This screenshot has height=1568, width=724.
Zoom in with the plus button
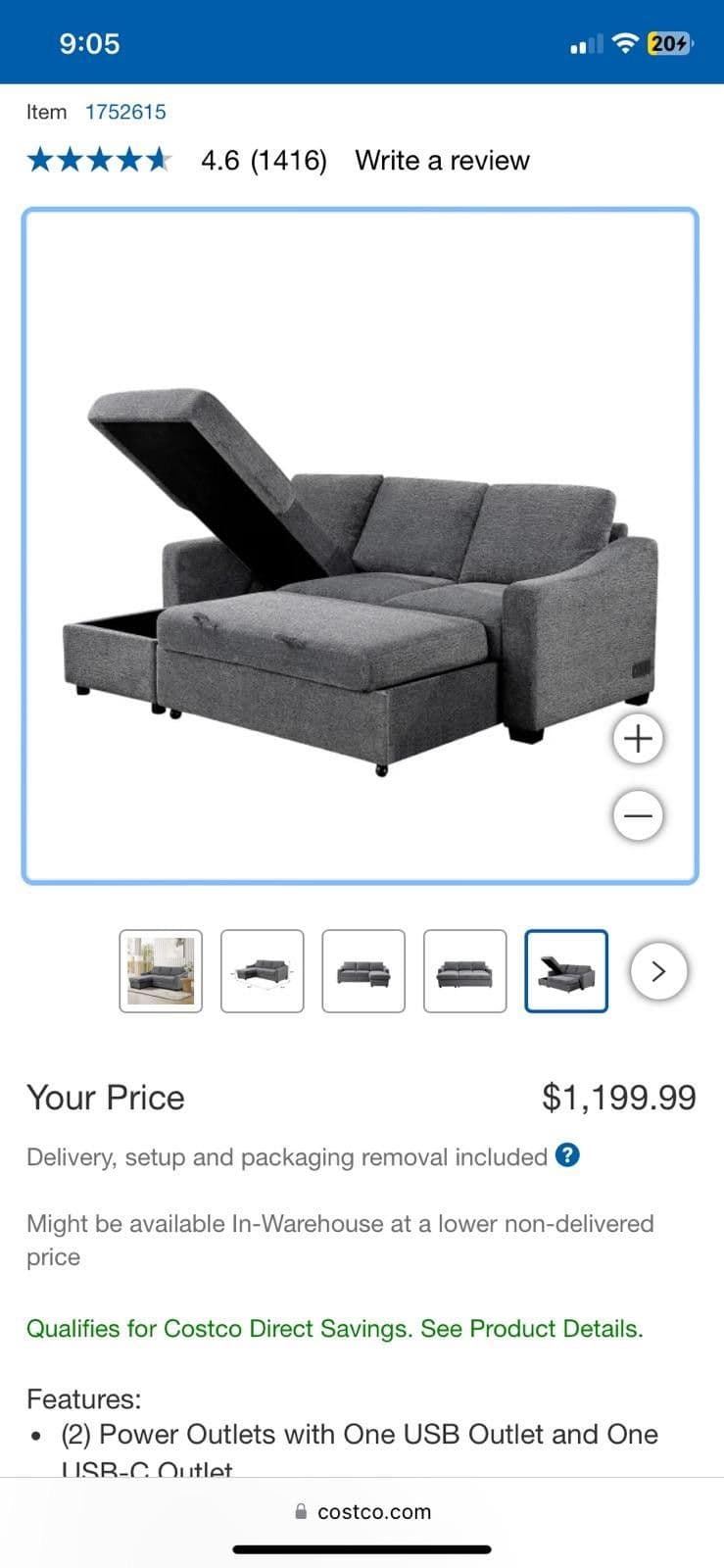click(638, 738)
